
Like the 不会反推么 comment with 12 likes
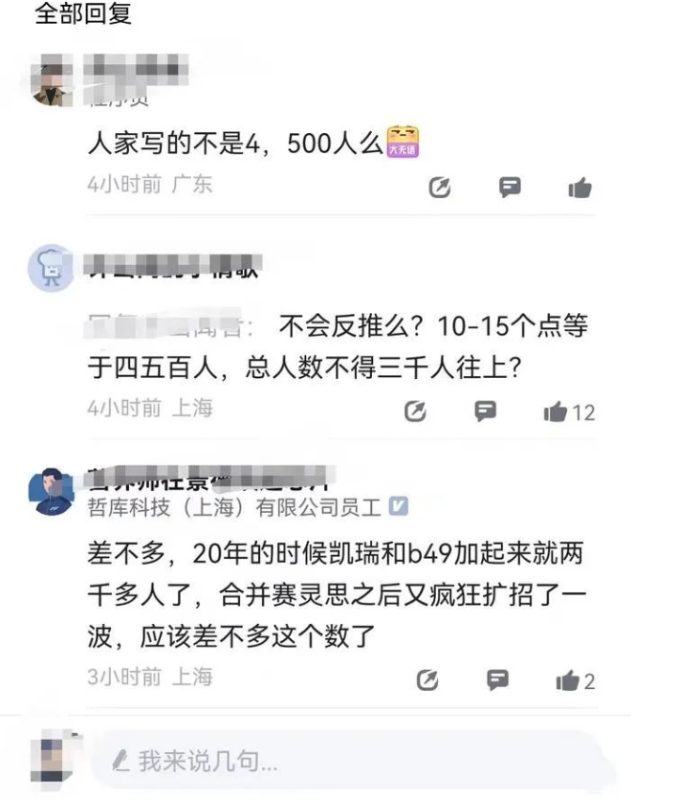556,411
